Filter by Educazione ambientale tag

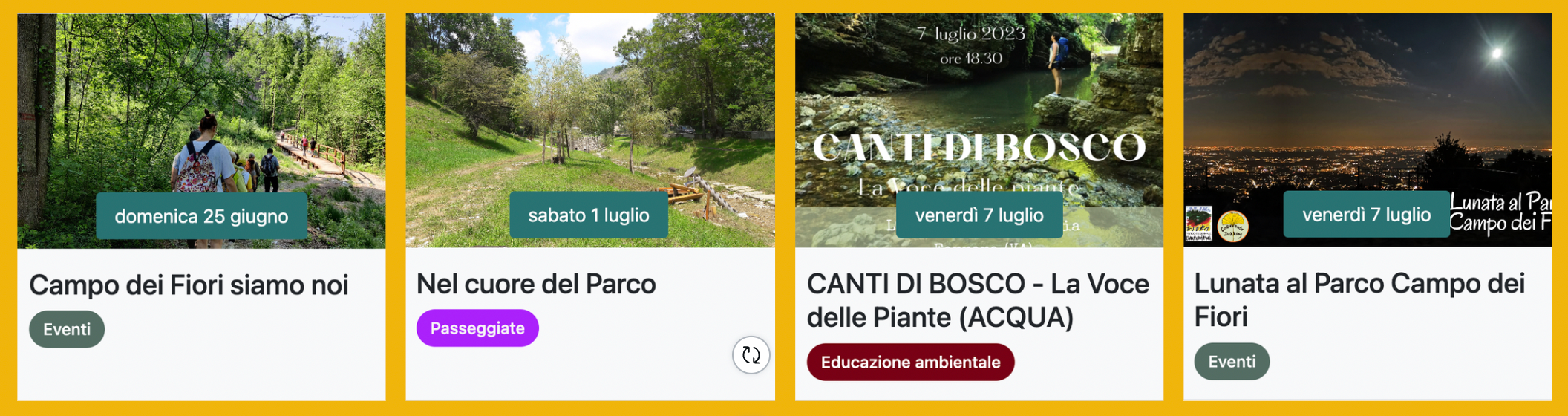pyautogui.click(x=910, y=362)
